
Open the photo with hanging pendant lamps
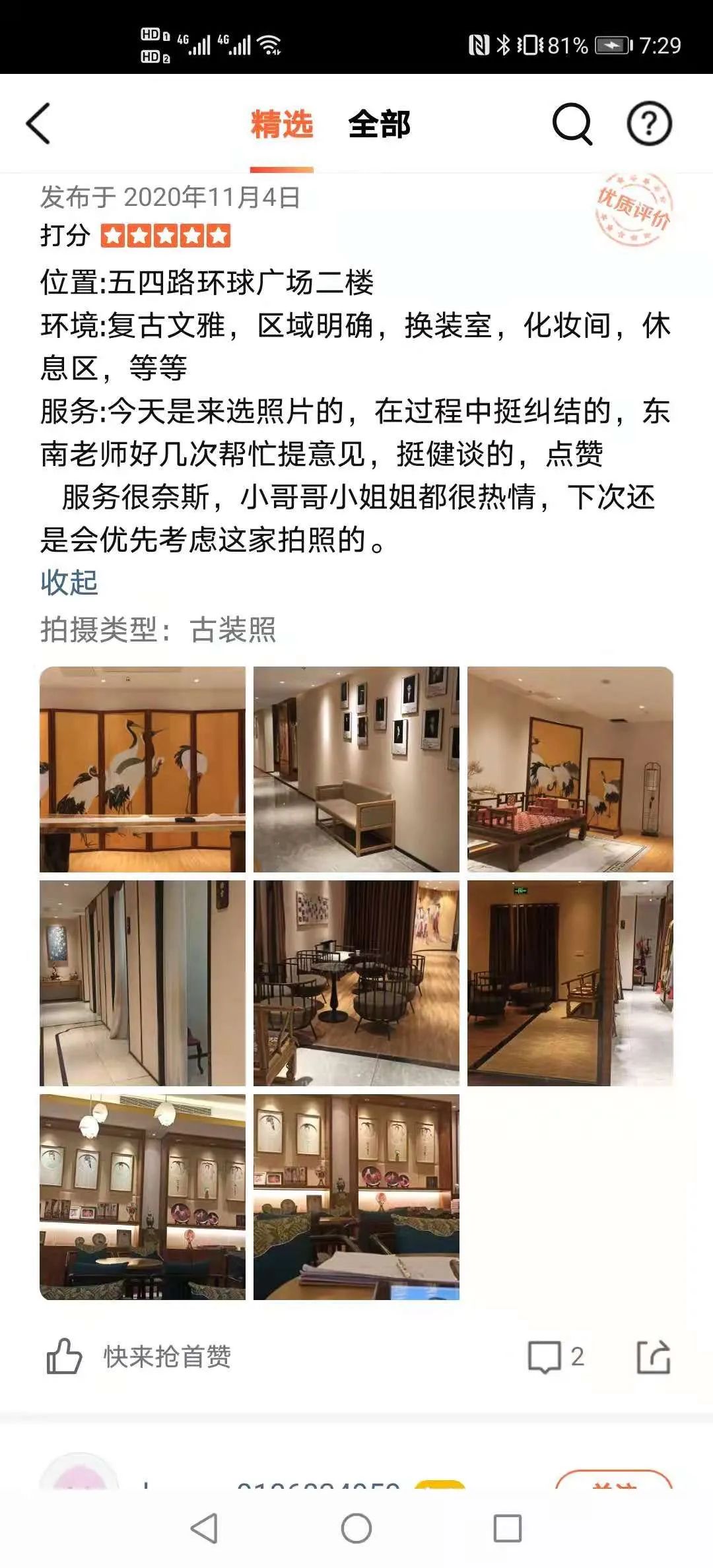click(x=143, y=1196)
